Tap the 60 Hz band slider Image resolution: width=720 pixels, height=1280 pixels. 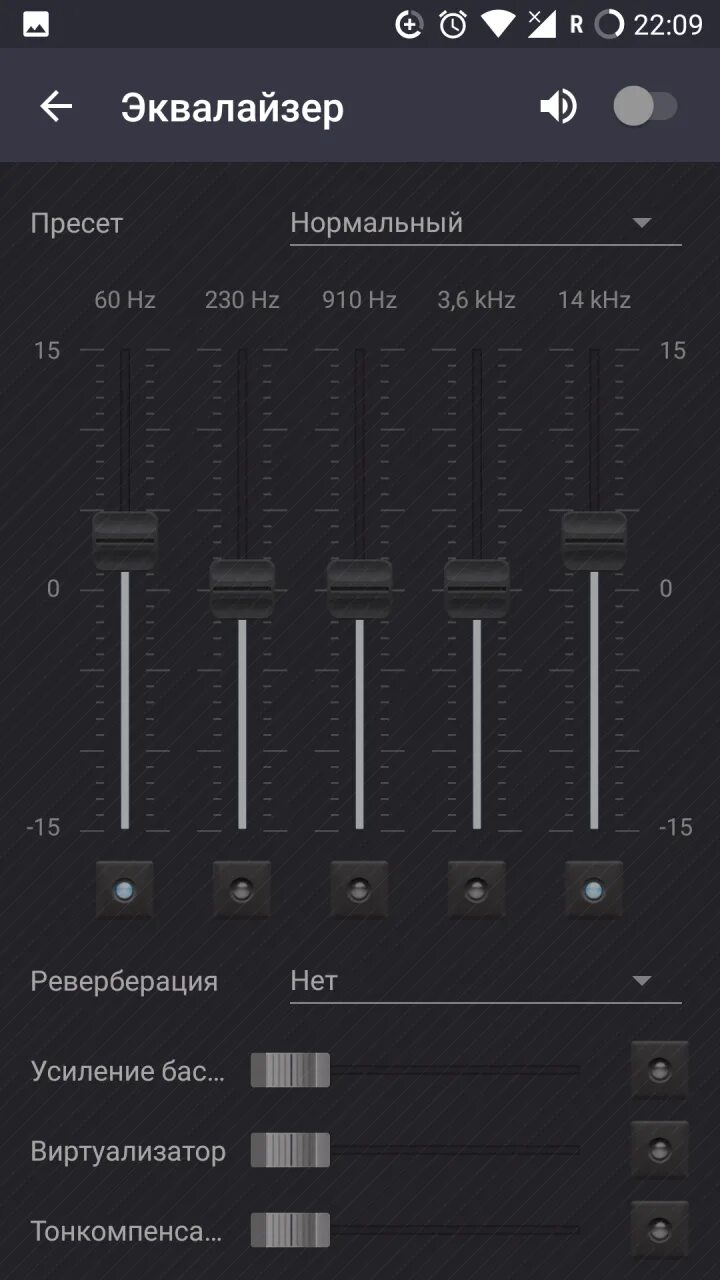click(125, 541)
